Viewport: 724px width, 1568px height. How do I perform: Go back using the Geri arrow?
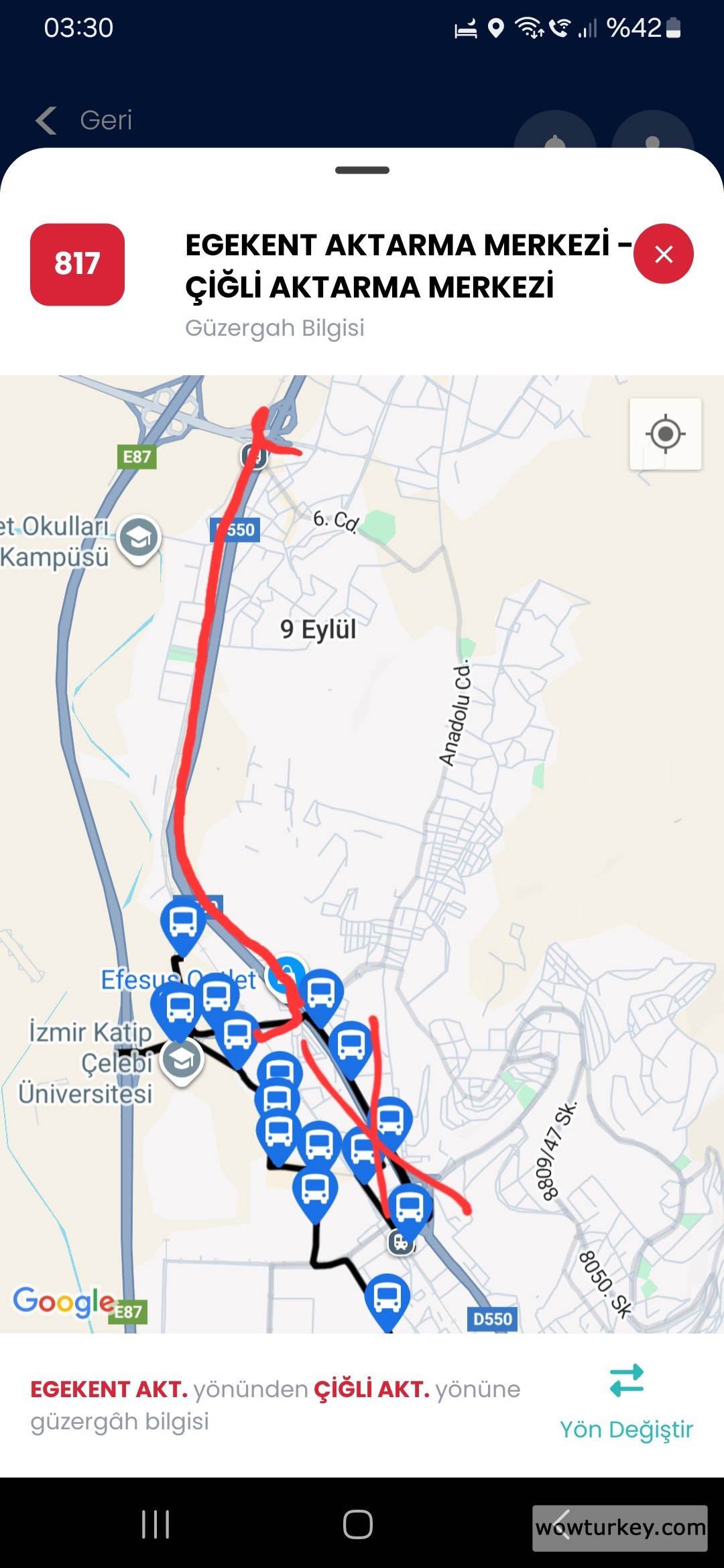47,121
